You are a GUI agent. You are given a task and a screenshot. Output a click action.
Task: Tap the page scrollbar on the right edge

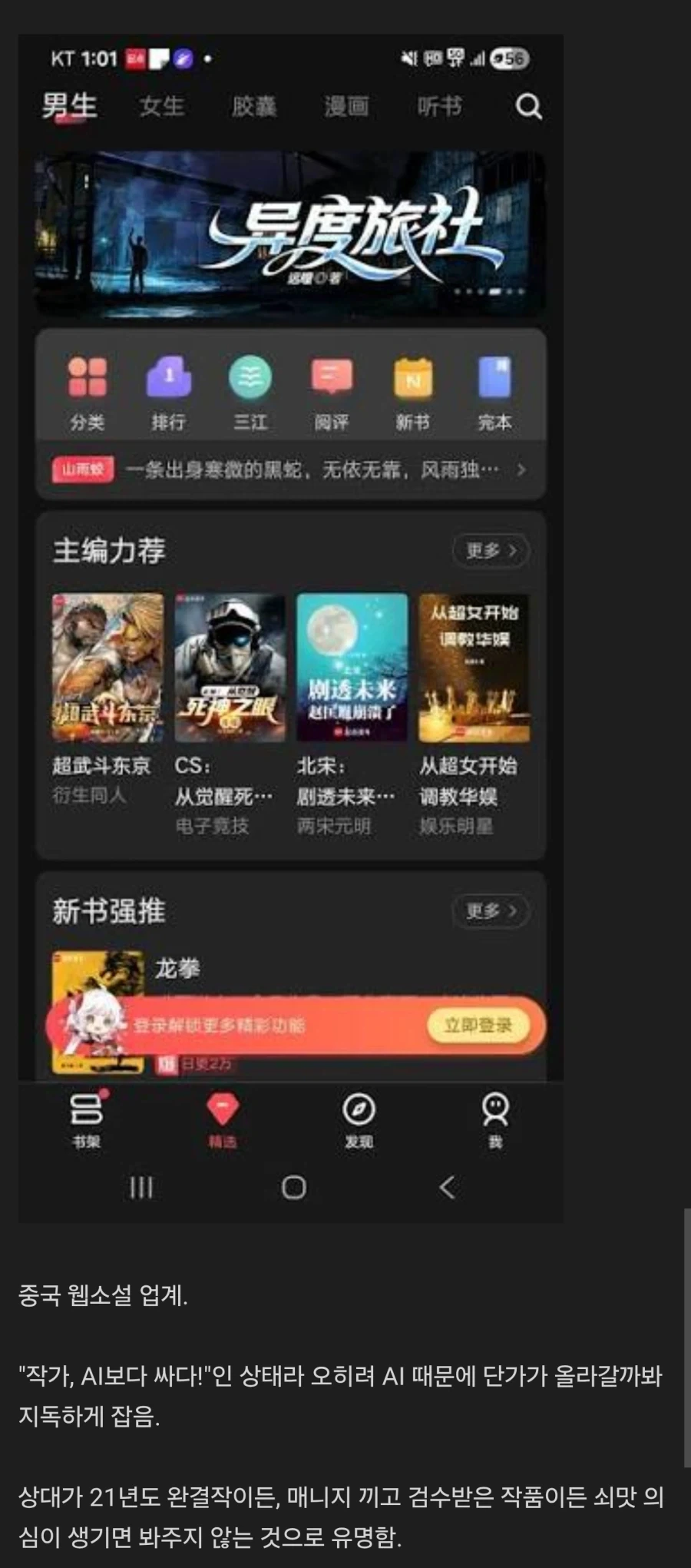click(687, 1338)
